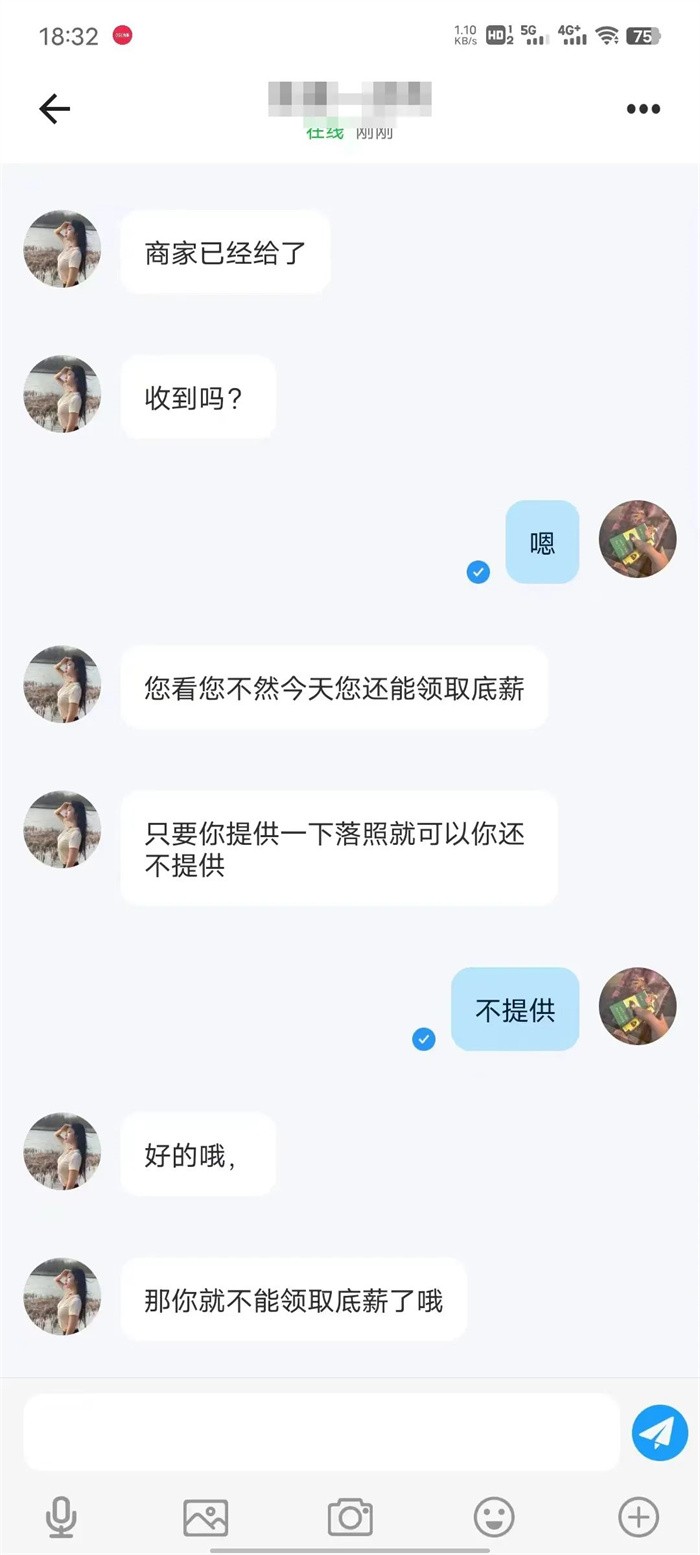
Task: Go back using the arrow icon
Action: tap(54, 109)
